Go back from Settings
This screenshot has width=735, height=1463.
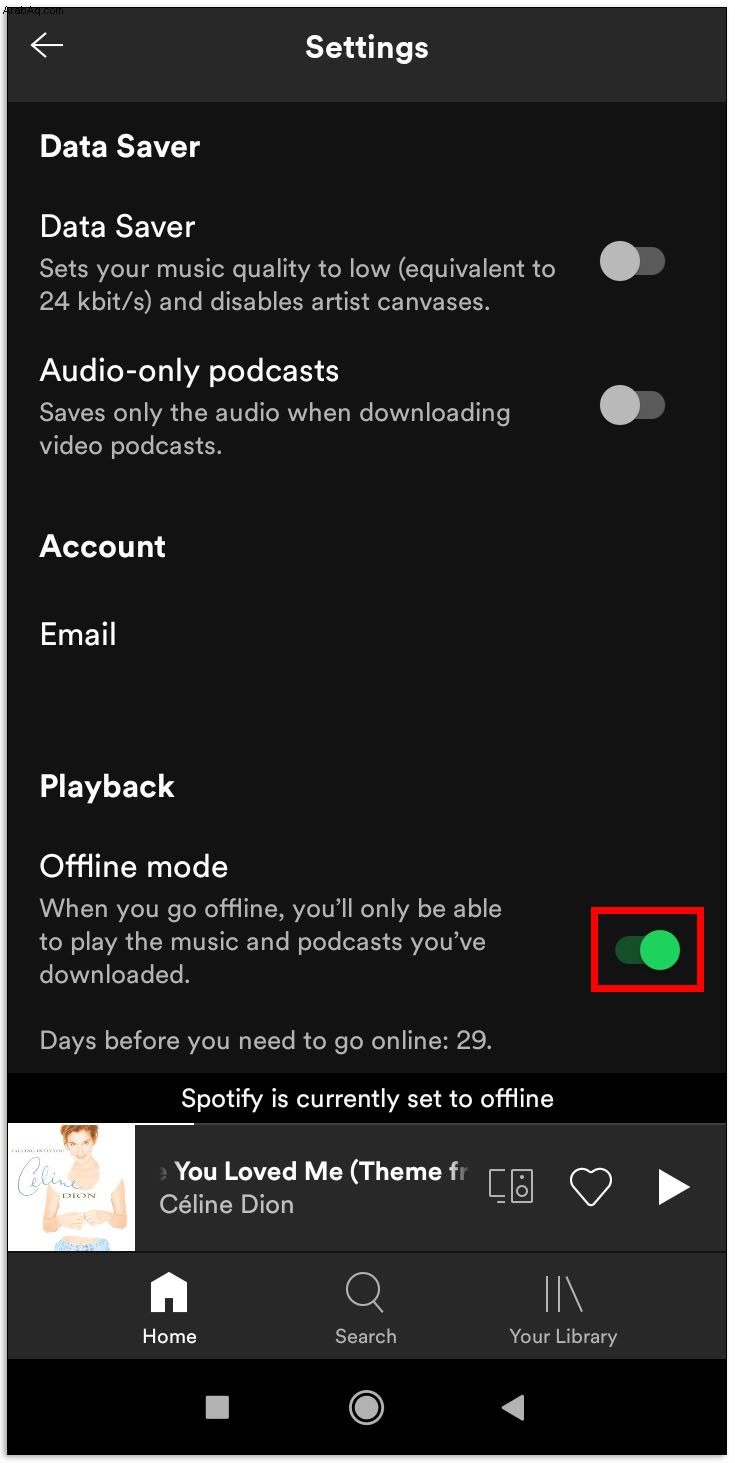[47, 45]
